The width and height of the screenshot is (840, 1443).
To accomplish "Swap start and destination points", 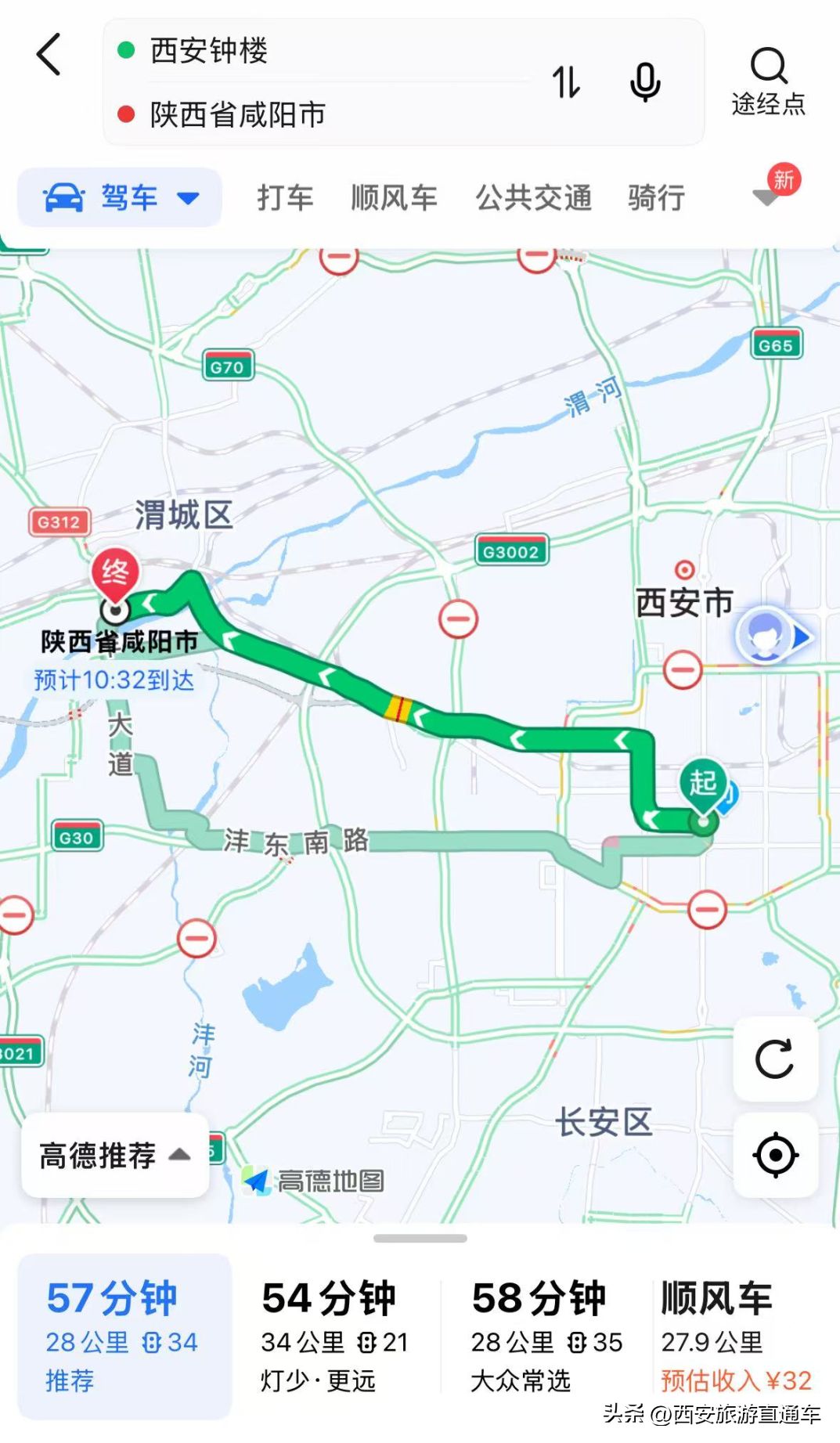I will 566,81.
